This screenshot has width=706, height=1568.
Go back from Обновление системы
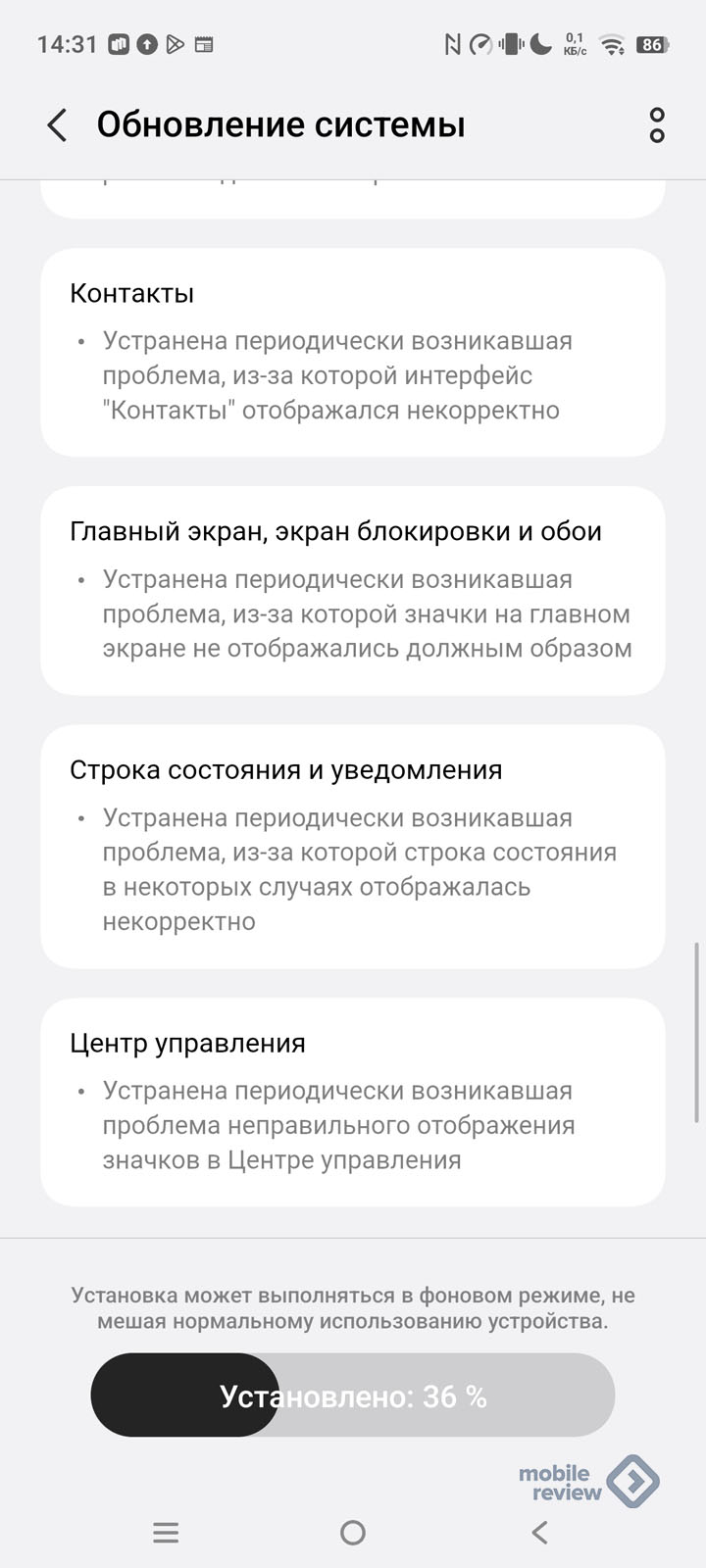click(57, 125)
